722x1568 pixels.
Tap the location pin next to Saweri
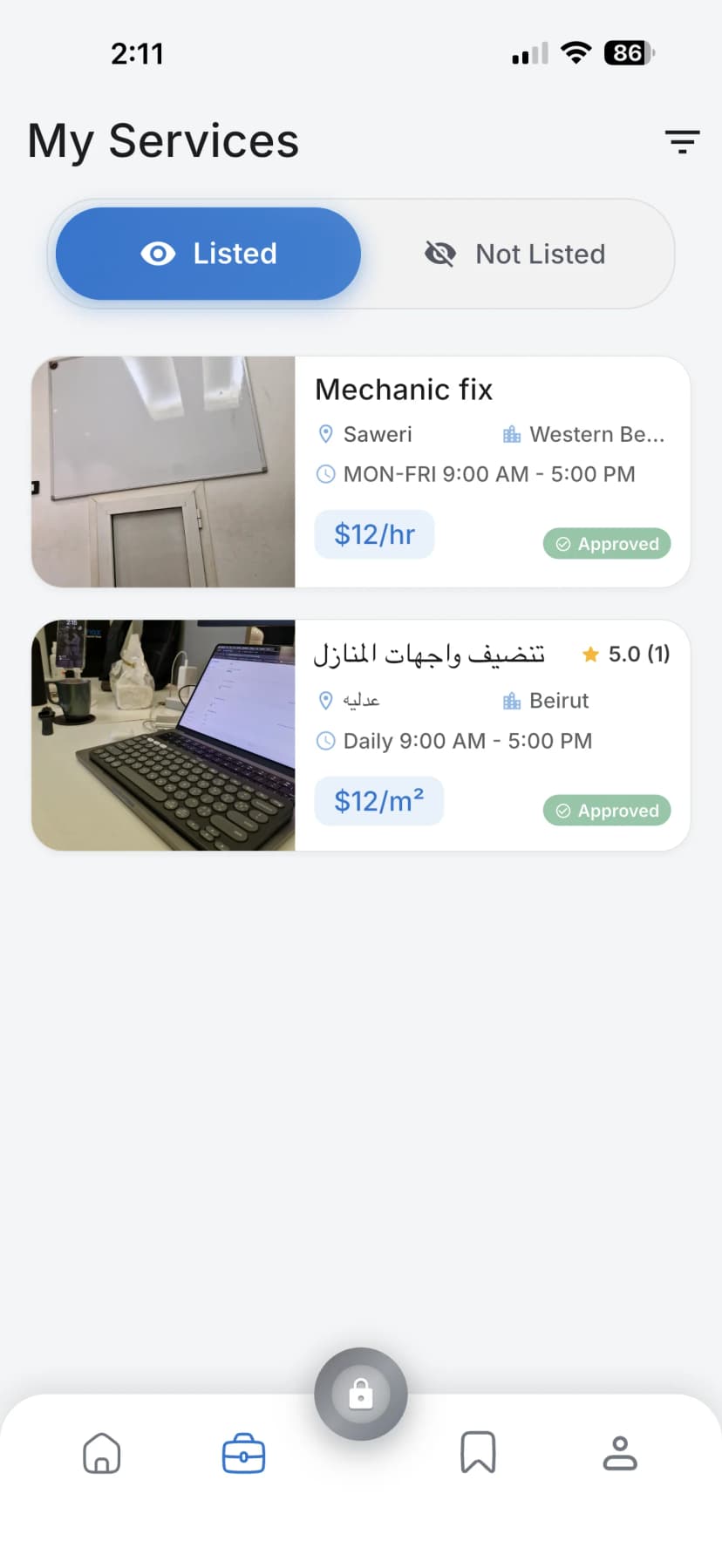[327, 433]
